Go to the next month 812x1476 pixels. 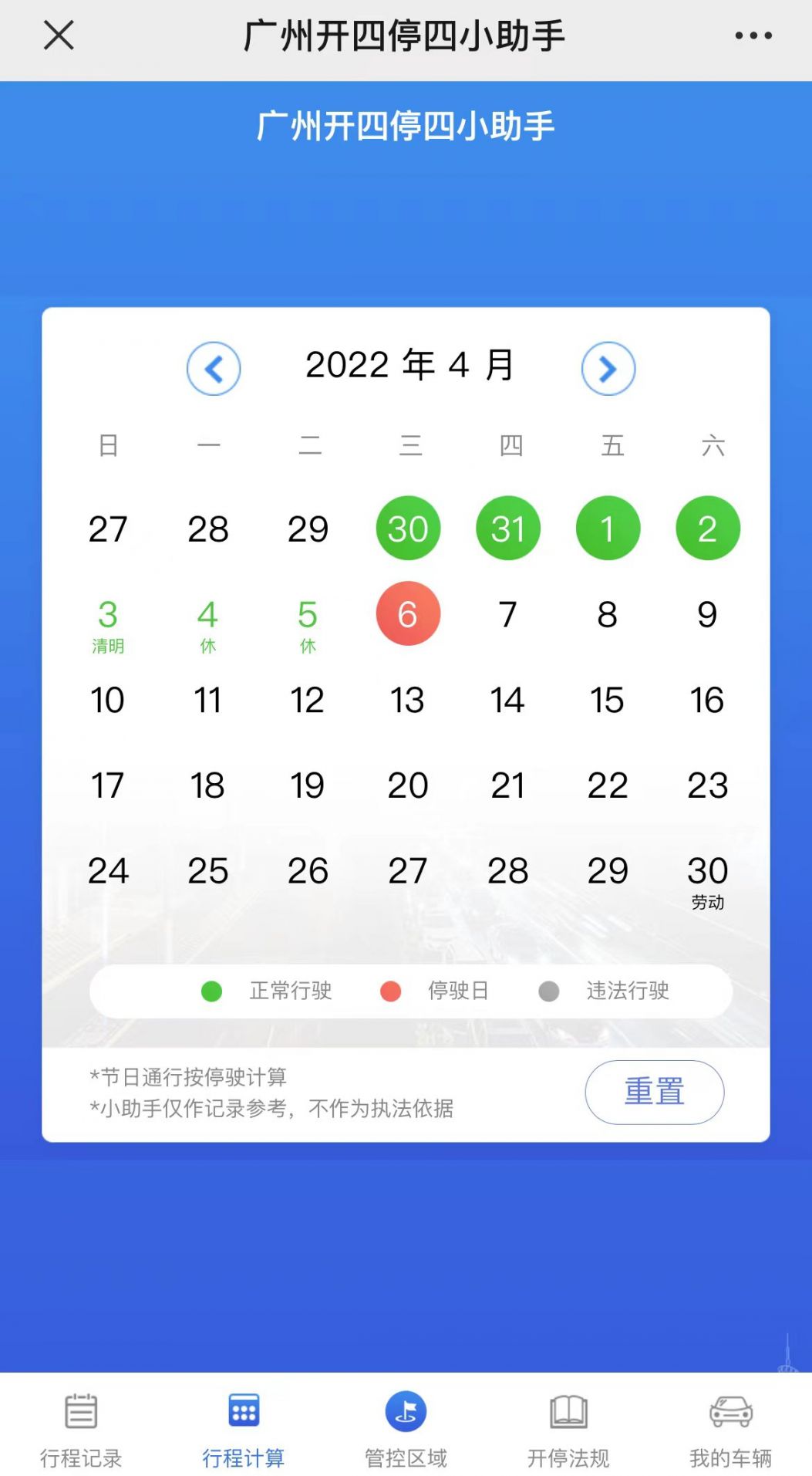(608, 369)
